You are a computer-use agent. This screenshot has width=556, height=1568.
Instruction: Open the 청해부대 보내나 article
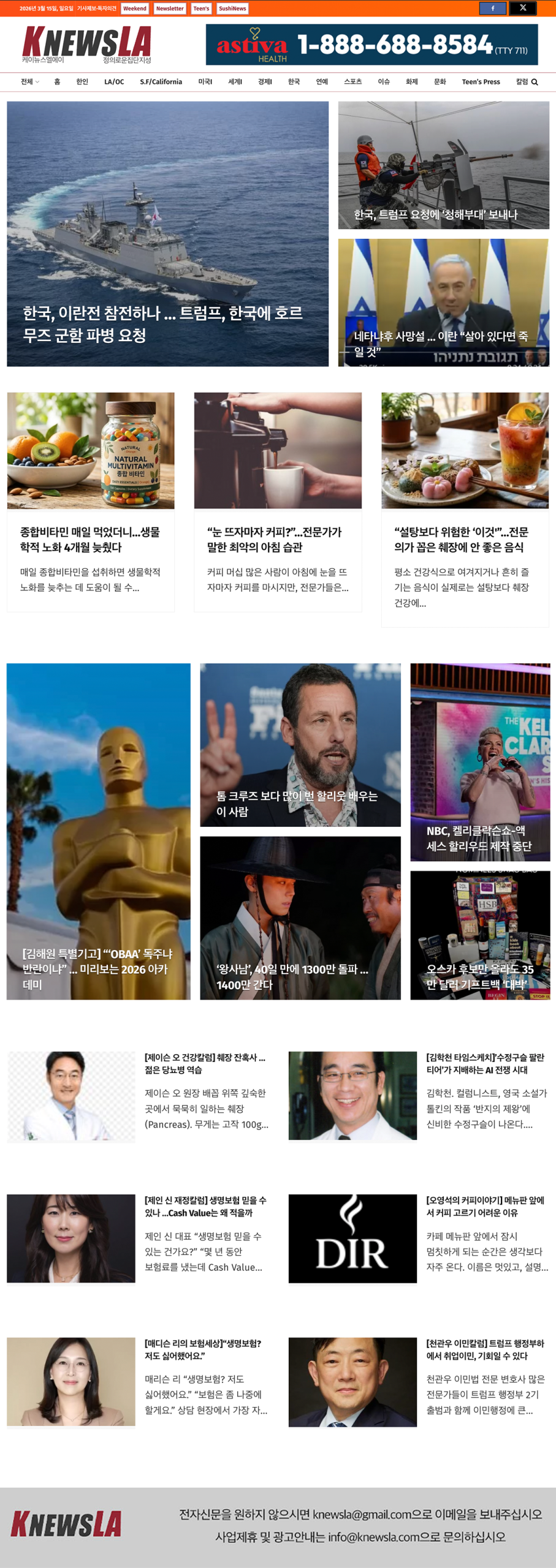(436, 214)
